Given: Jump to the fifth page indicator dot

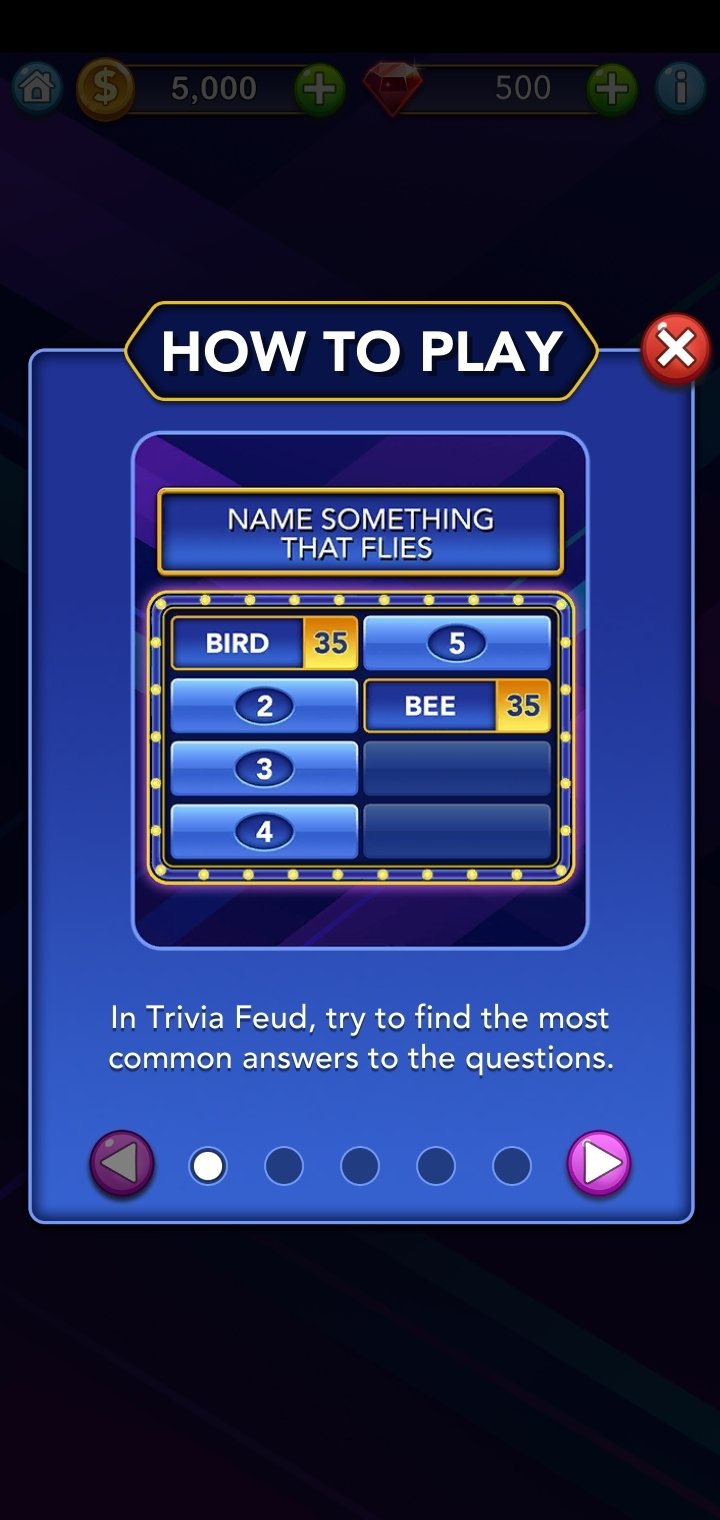Looking at the screenshot, I should pyautogui.click(x=512, y=1166).
